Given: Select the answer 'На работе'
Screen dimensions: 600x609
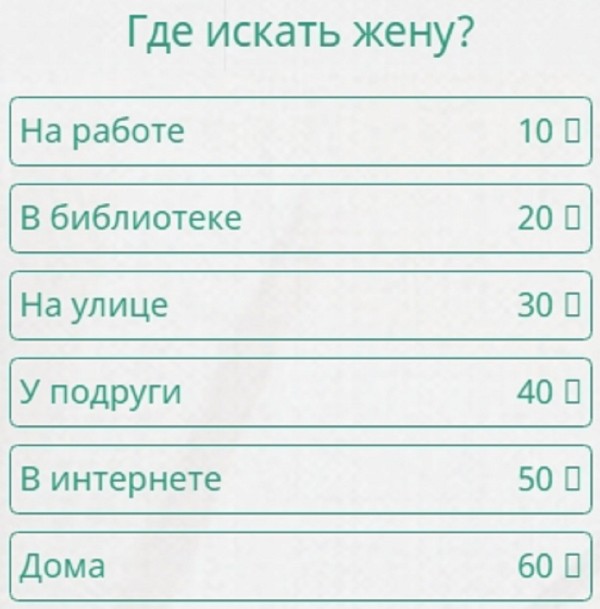Looking at the screenshot, I should tap(300, 131).
